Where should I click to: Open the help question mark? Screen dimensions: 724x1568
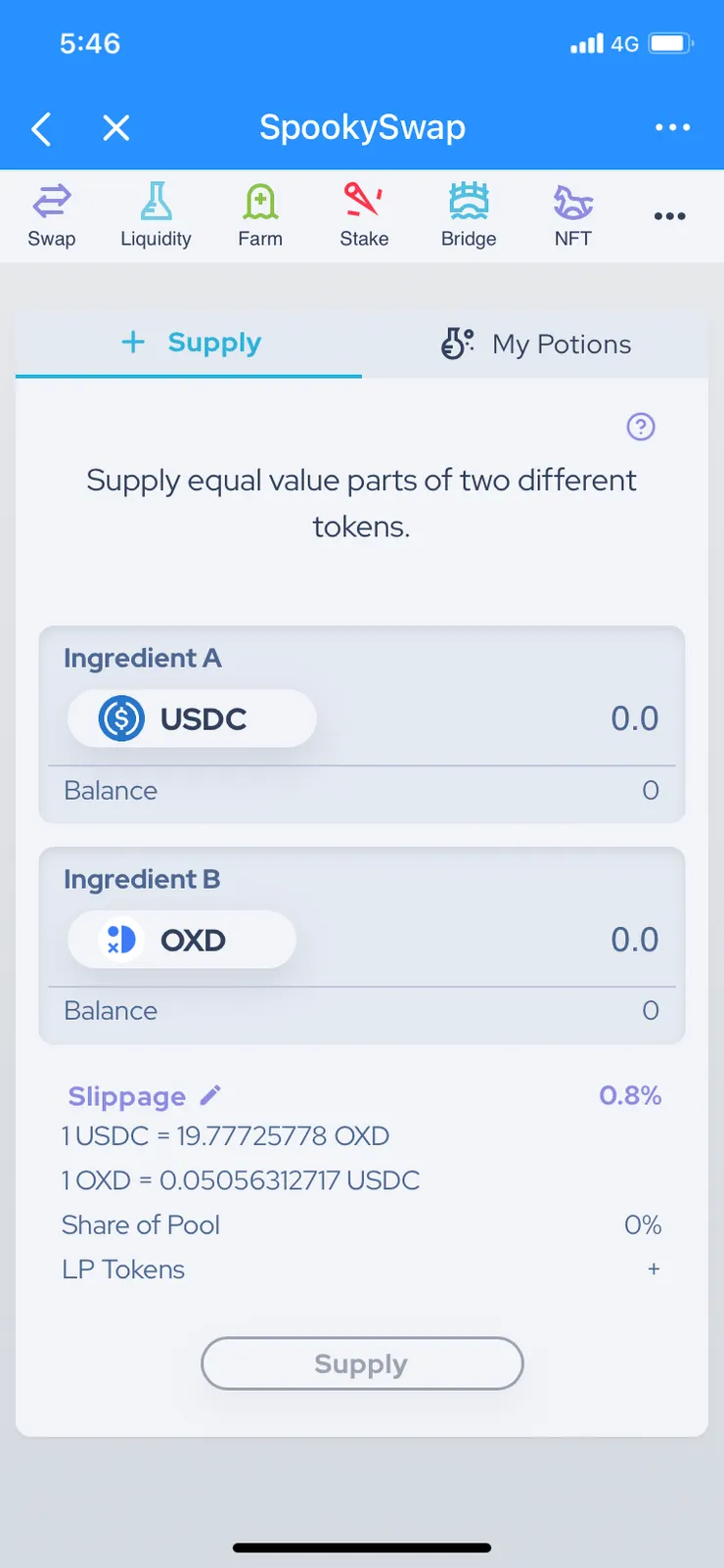click(x=641, y=427)
